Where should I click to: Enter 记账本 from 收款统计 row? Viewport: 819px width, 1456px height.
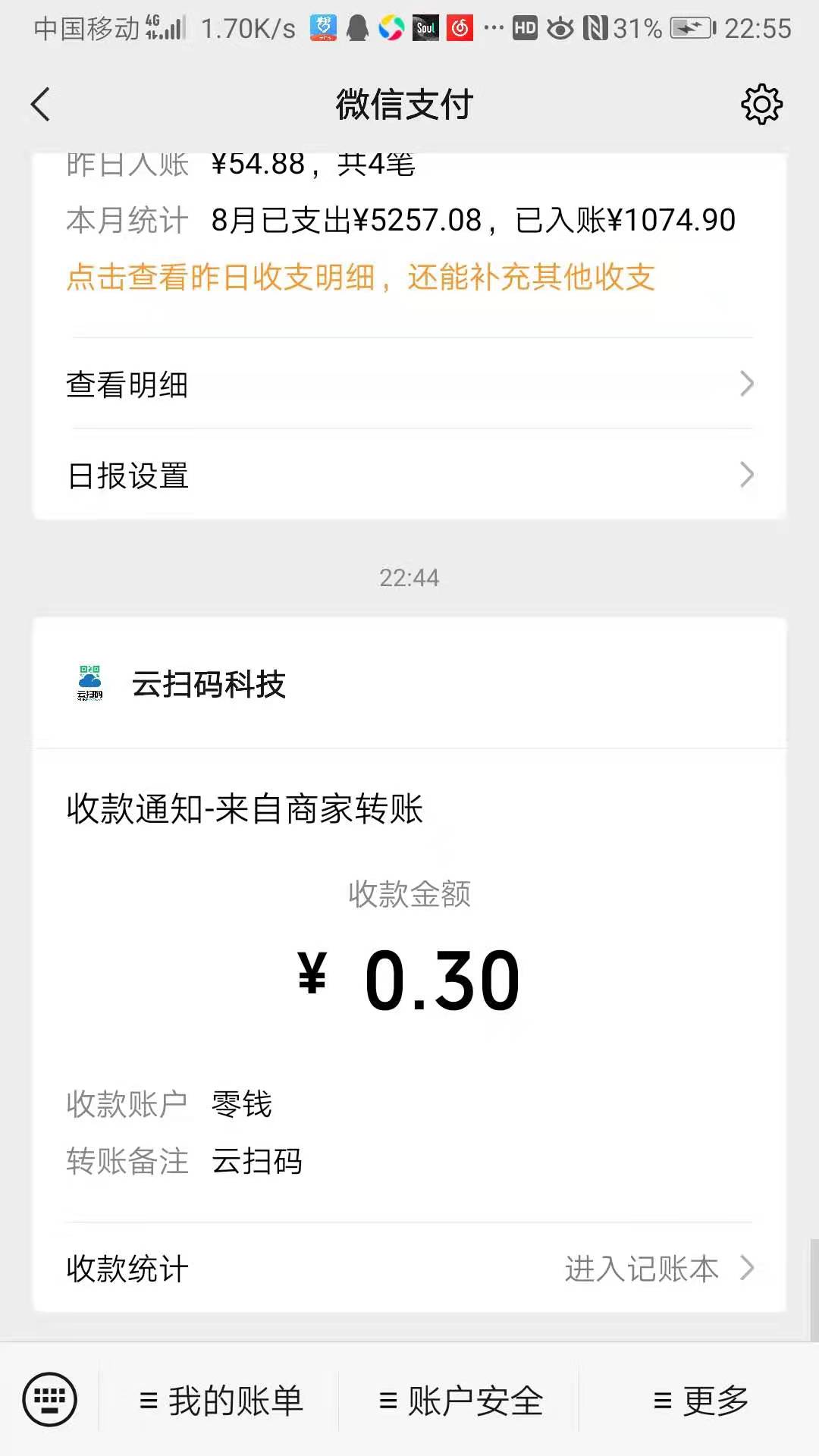(x=409, y=1268)
